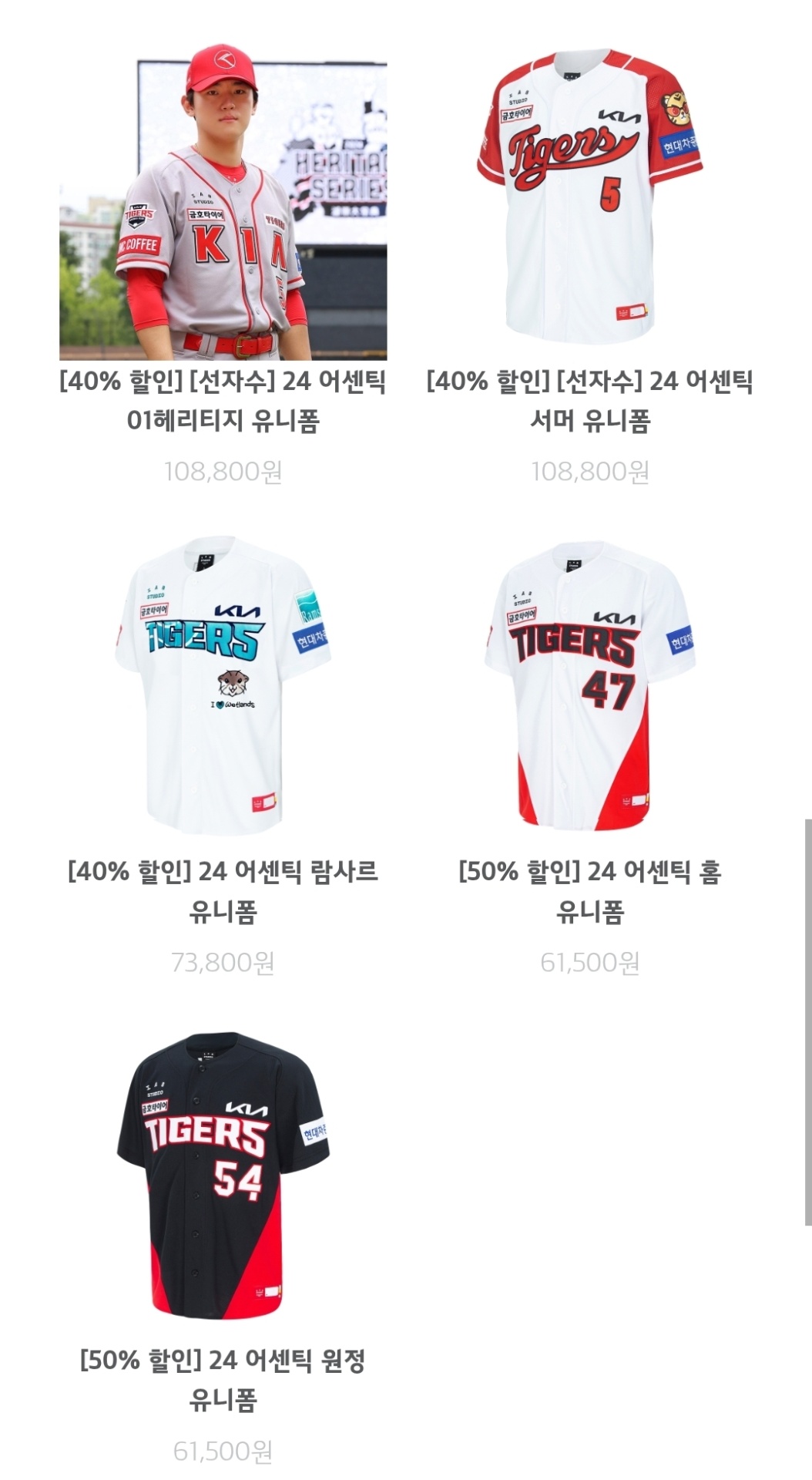View the Ramsar uniform product
Viewport: 812px width, 1480px height.
click(x=223, y=686)
